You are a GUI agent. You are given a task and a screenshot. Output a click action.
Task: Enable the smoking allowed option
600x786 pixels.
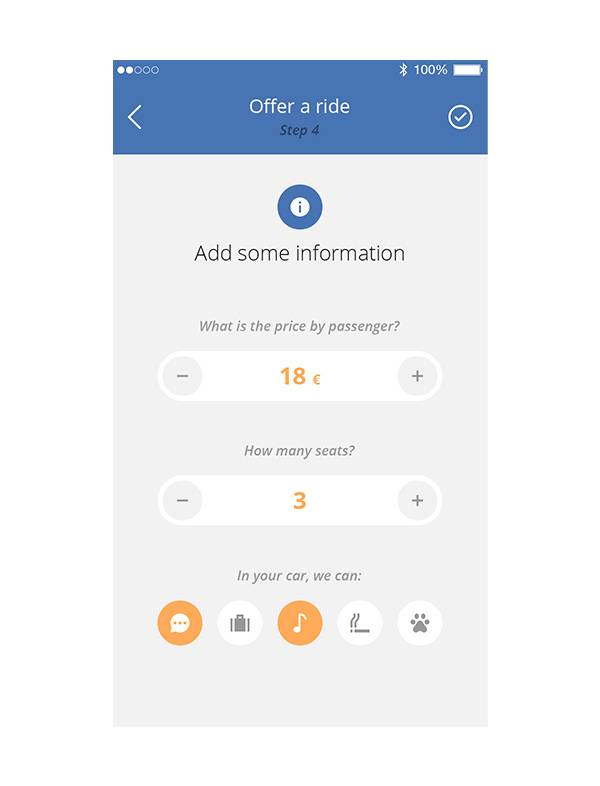pyautogui.click(x=360, y=624)
